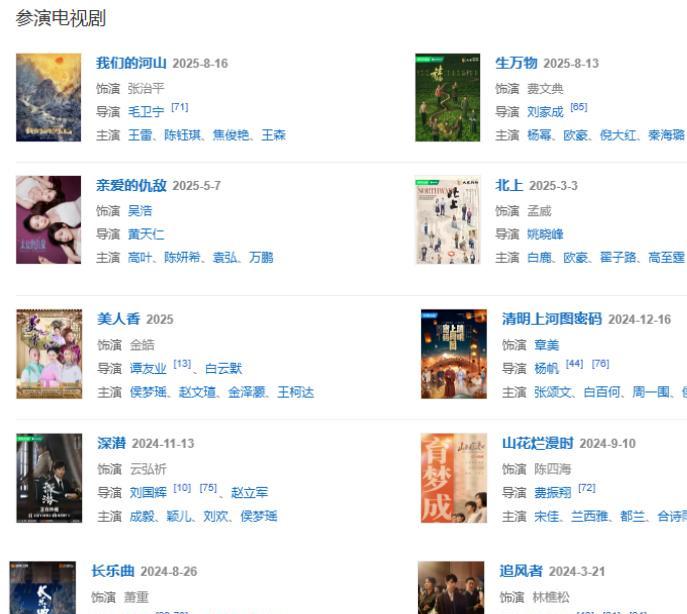Open director 刘家成's page
This screenshot has height=614, width=687.
pos(545,112)
